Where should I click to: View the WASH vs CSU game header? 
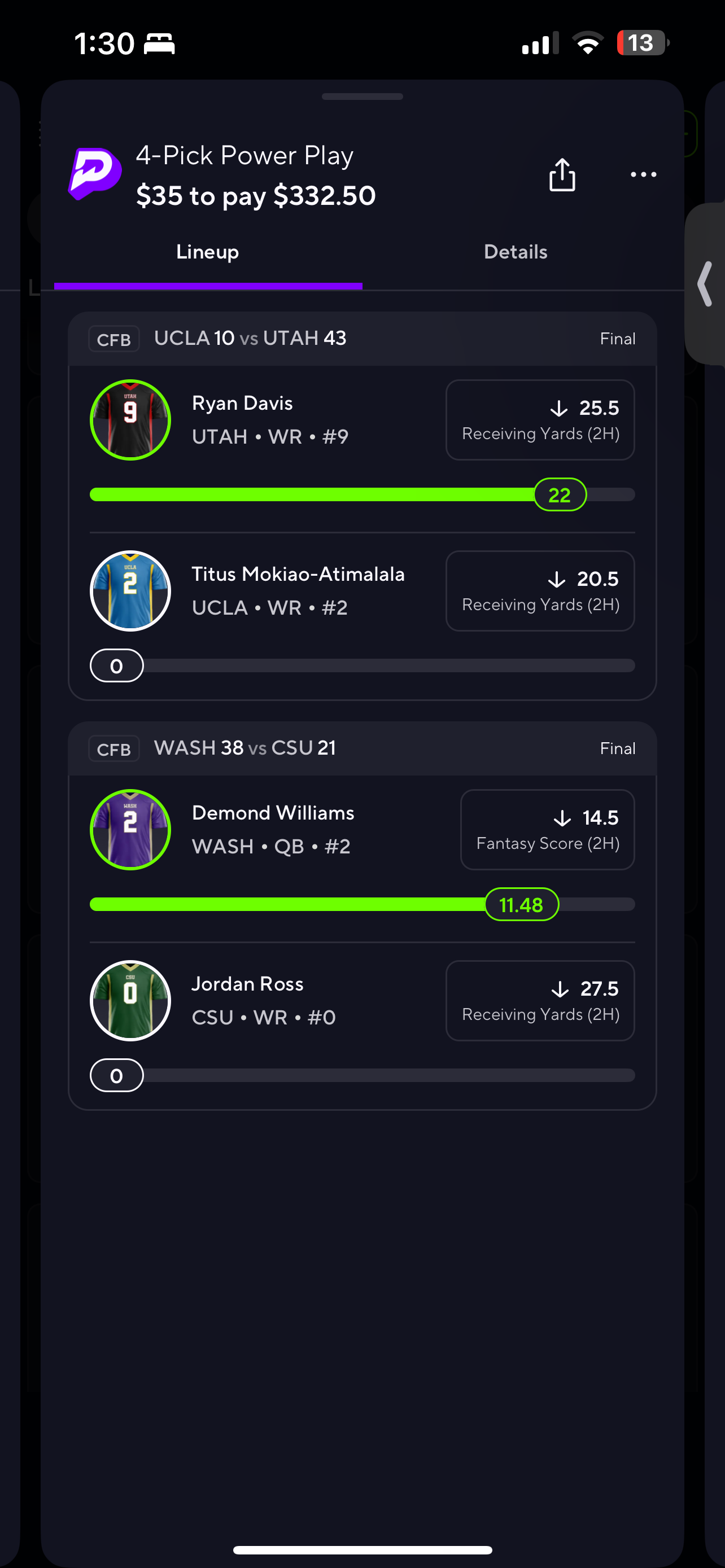[361, 748]
